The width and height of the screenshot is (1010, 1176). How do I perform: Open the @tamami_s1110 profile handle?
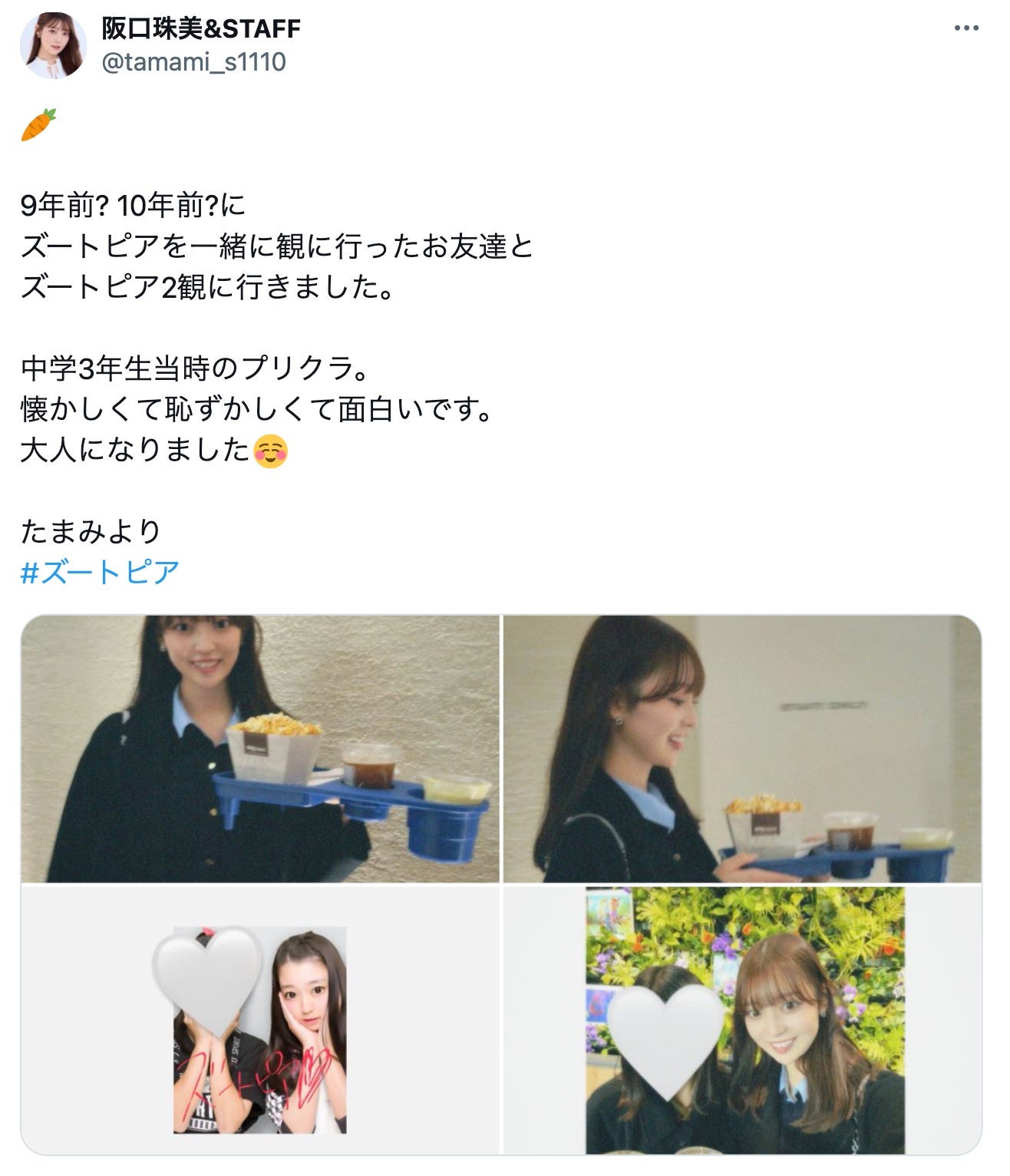coord(193,61)
